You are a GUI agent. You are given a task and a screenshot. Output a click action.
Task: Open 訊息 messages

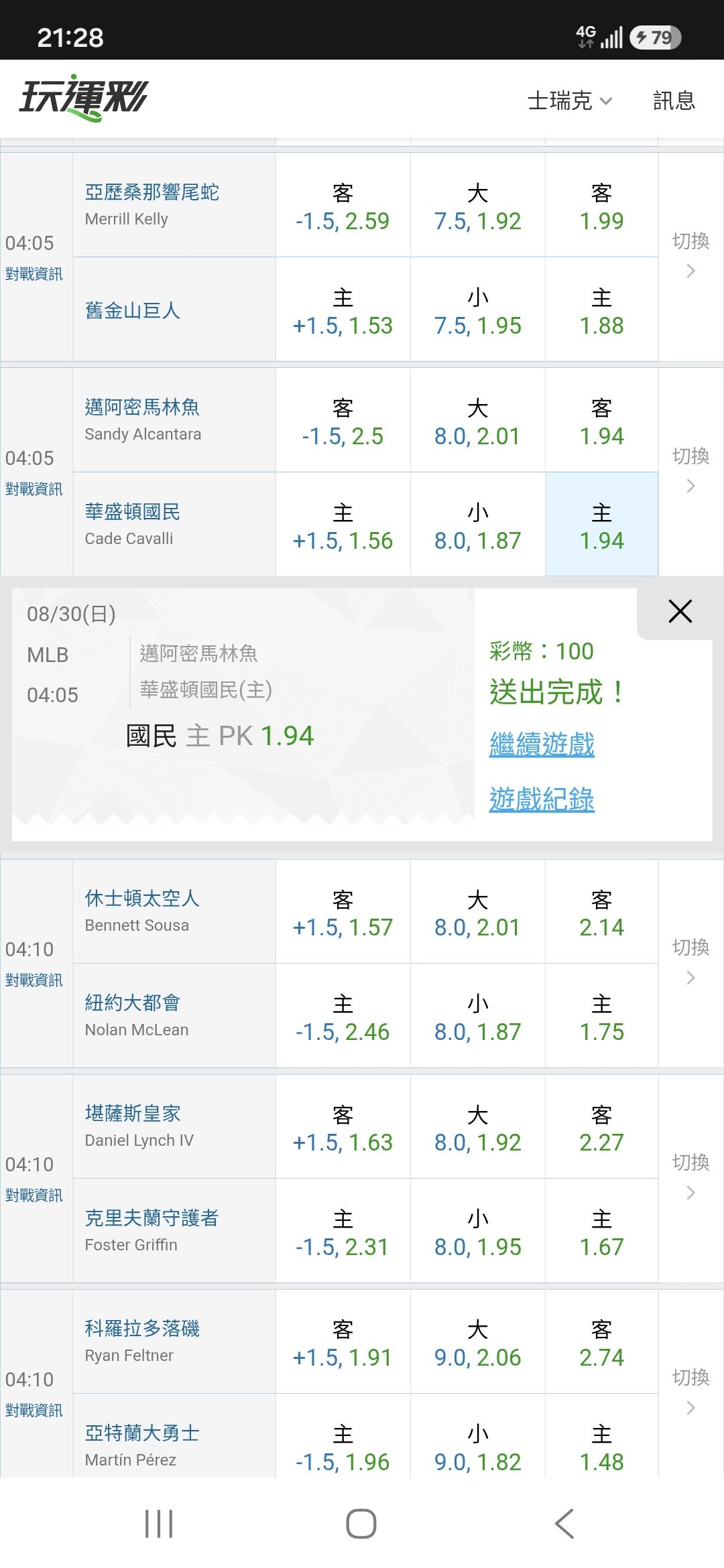point(674,101)
